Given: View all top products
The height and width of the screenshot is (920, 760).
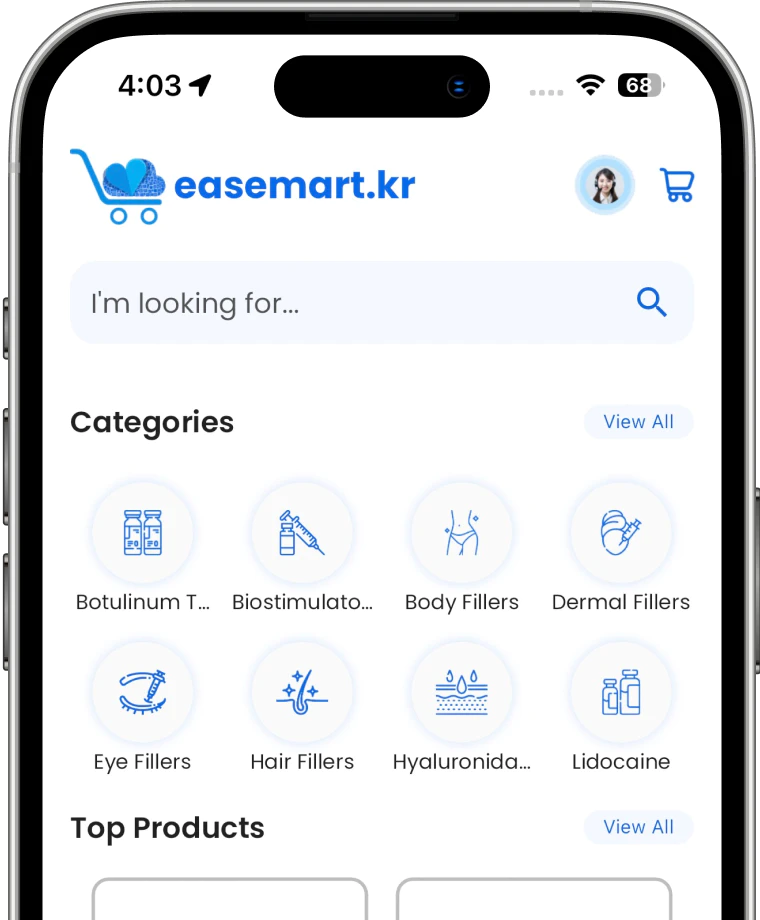Looking at the screenshot, I should tap(638, 827).
